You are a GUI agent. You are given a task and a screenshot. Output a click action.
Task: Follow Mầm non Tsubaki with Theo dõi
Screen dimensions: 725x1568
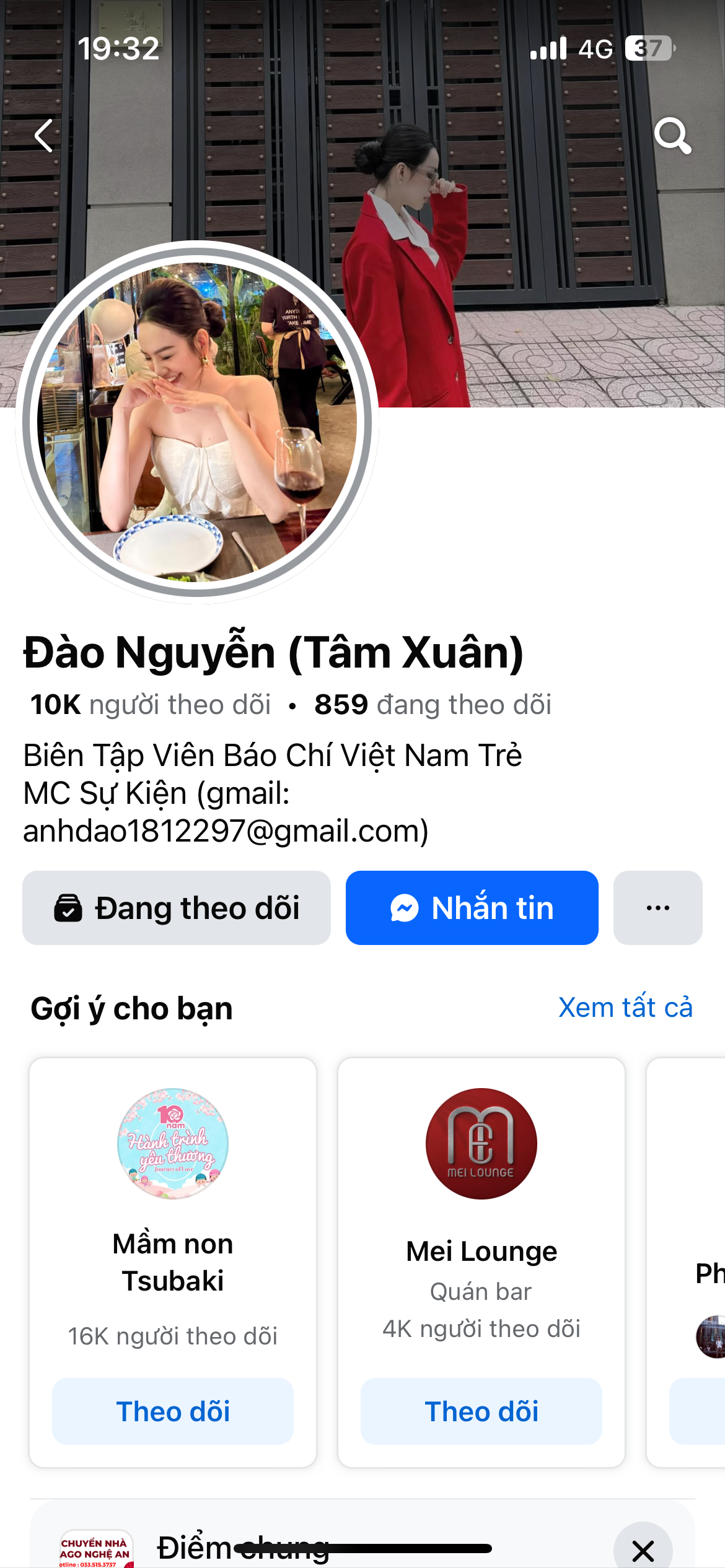point(173,1411)
